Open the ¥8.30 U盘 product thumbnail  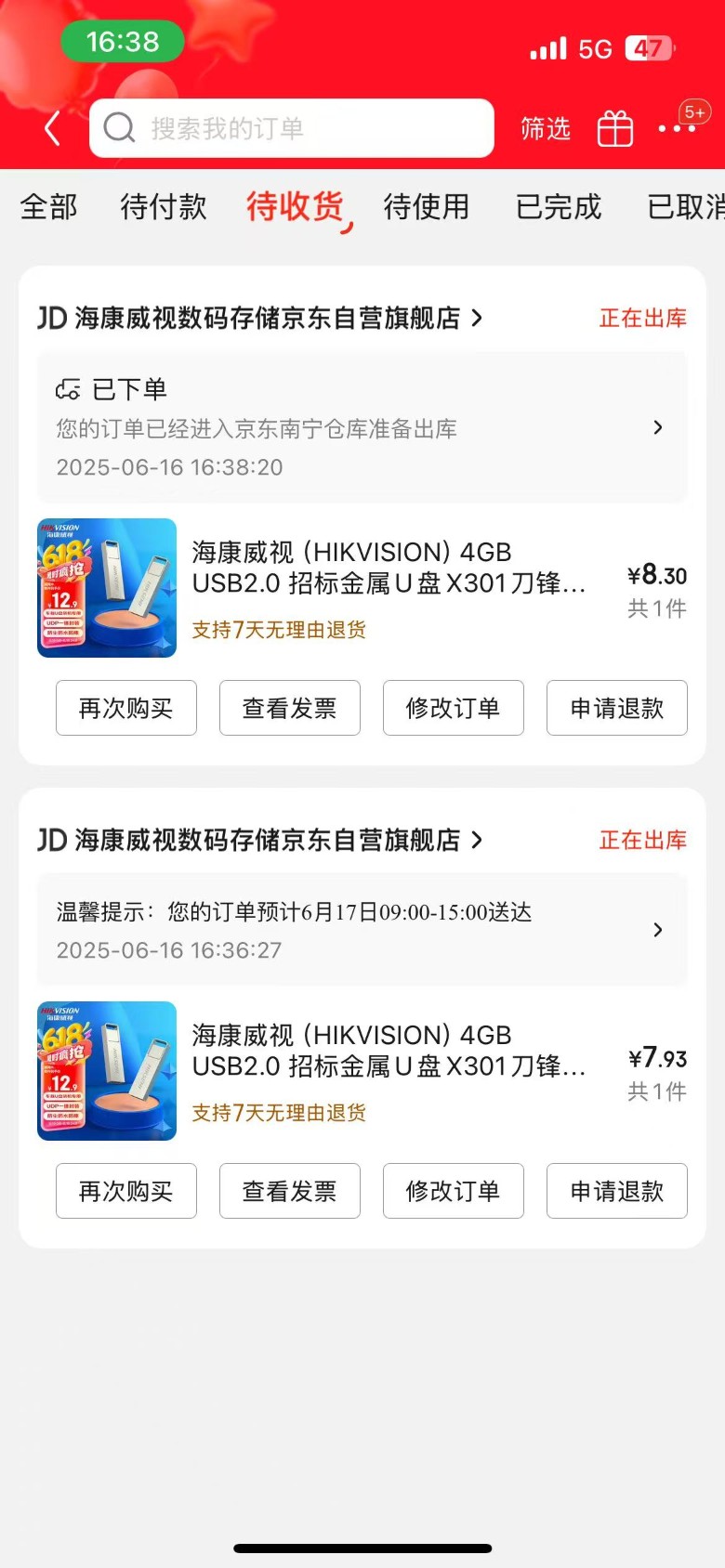click(107, 588)
